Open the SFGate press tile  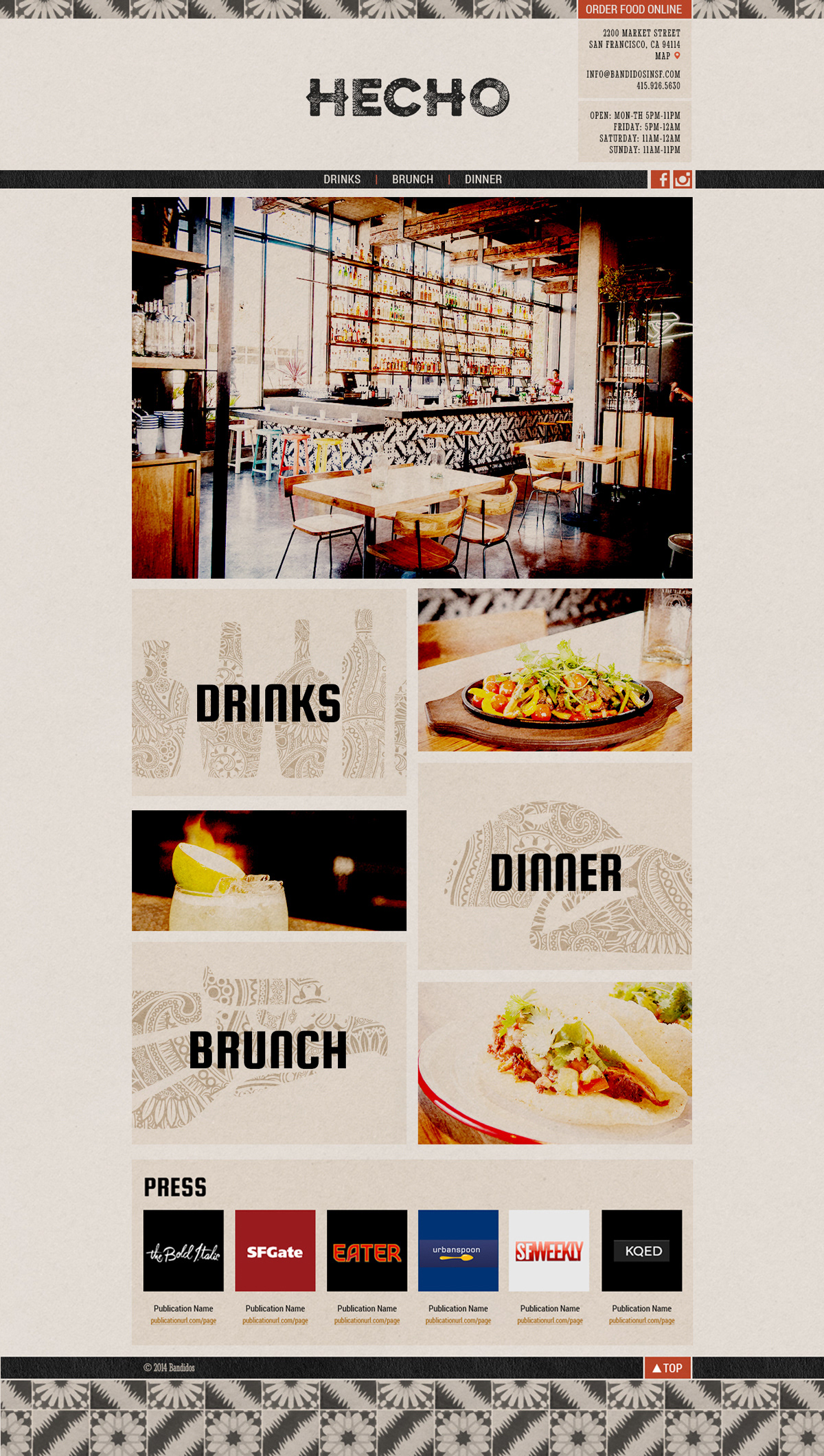275,1251
